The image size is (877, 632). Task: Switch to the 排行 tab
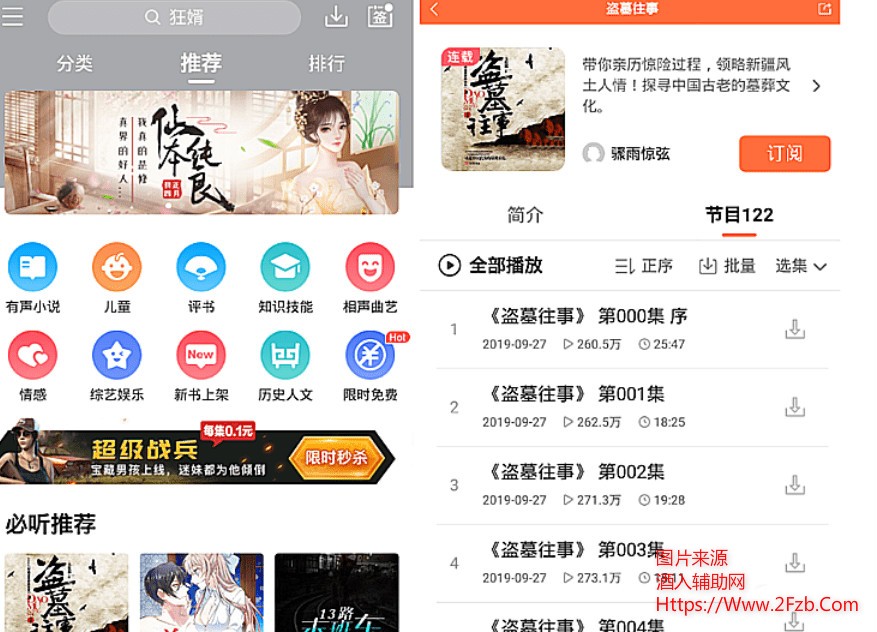tap(327, 64)
